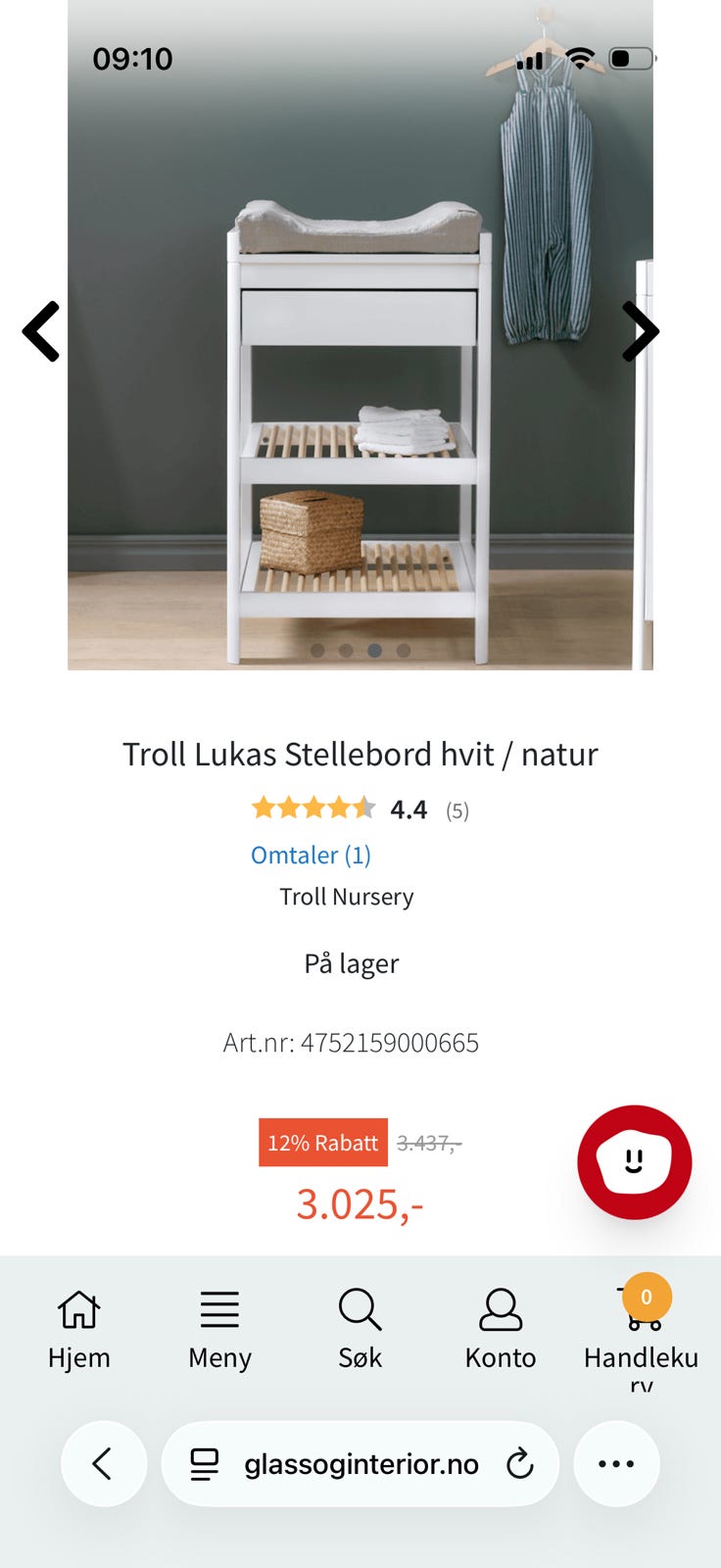Tap the page reload icon in browser bar

click(520, 1464)
